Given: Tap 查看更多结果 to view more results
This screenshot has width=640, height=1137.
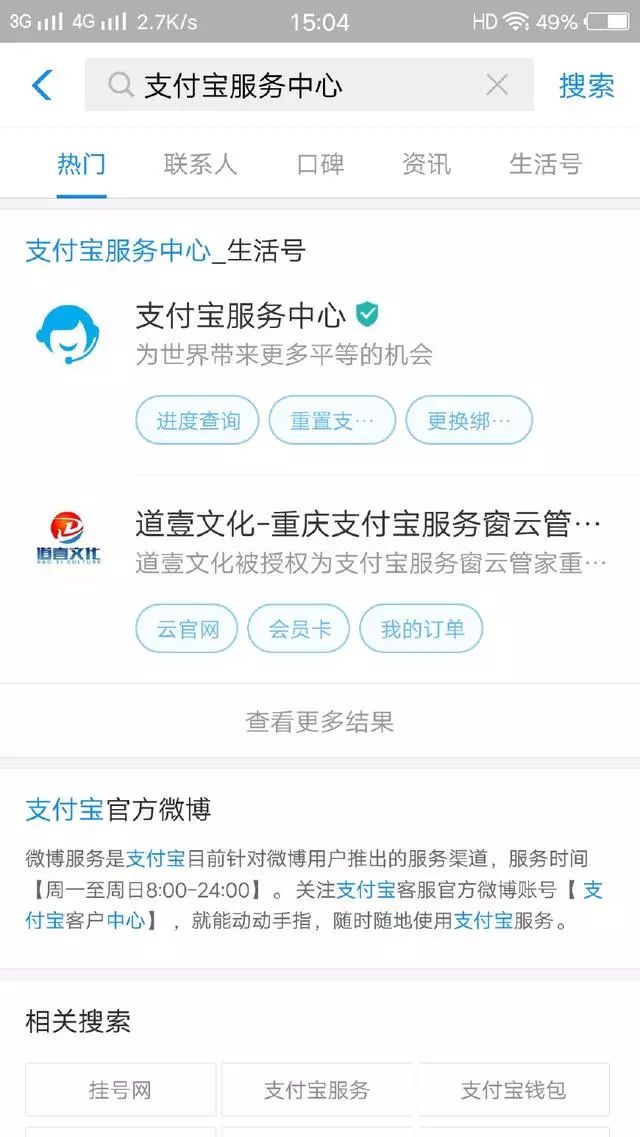Looking at the screenshot, I should click(320, 721).
